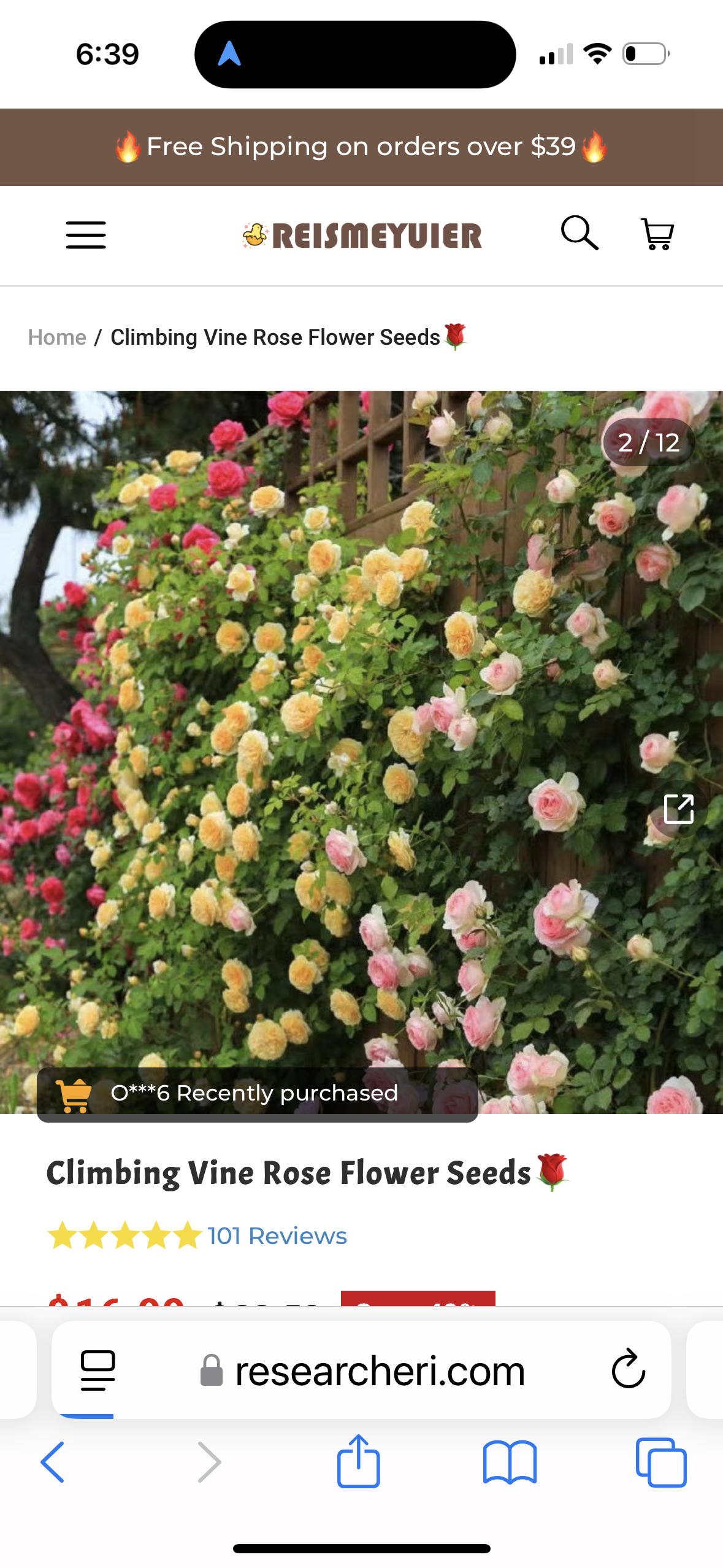Show all open tabs

pos(661,1462)
